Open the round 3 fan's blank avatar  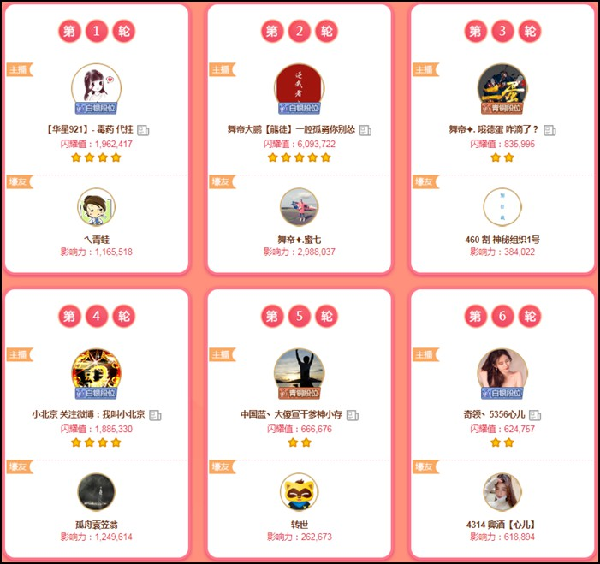(x=502, y=206)
